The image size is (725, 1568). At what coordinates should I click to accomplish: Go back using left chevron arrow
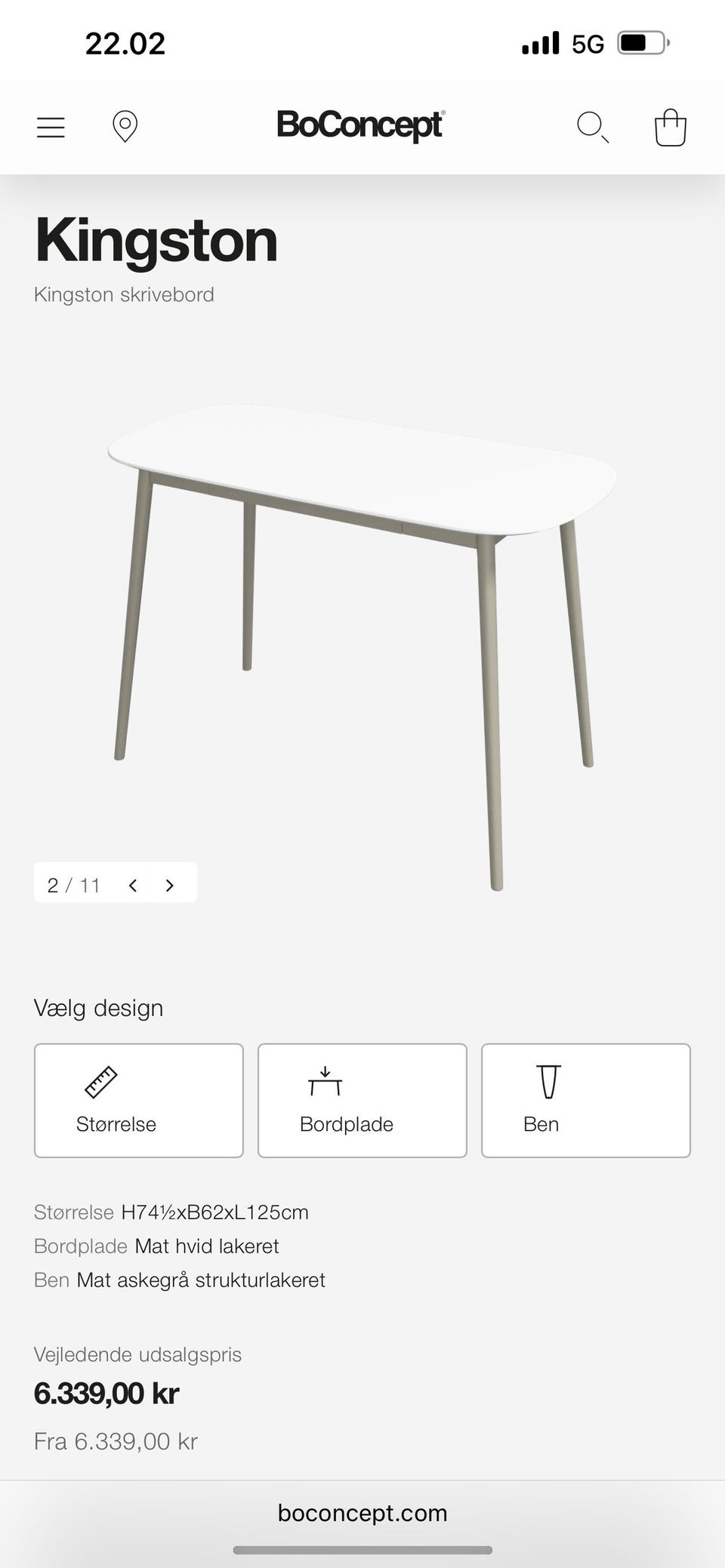(133, 885)
